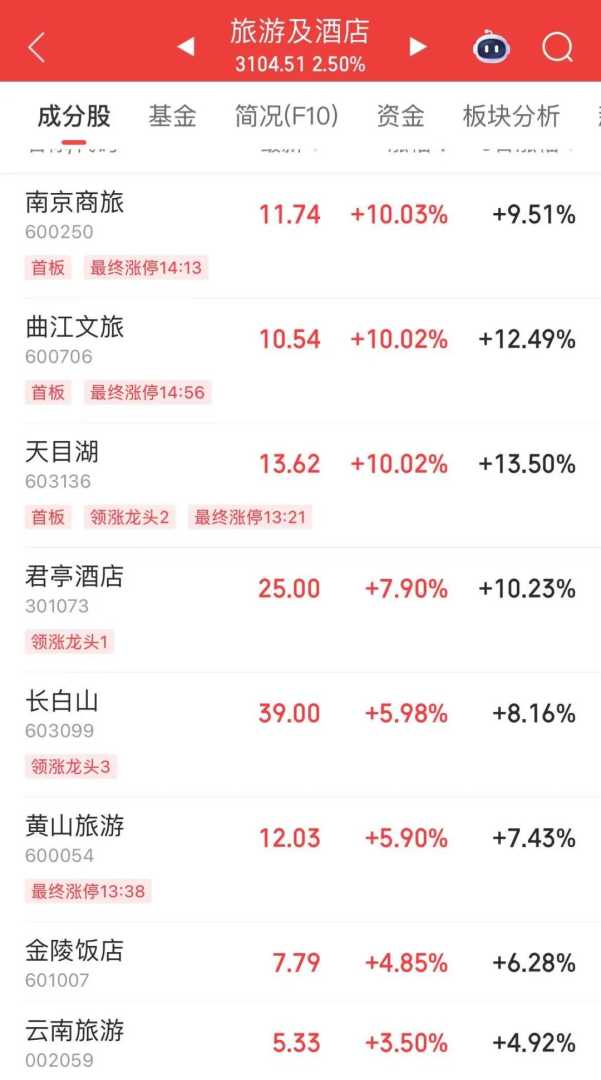The image size is (601, 1080).
Task: Open the robot assistant icon
Action: click(491, 47)
